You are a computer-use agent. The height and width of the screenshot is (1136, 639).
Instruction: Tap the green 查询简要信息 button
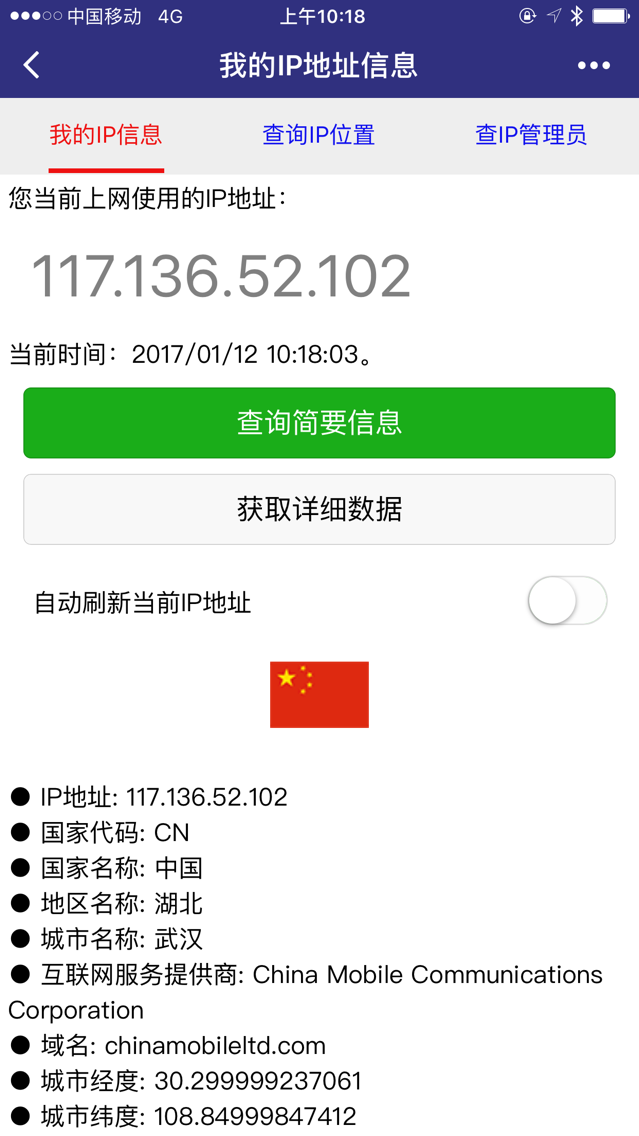pyautogui.click(x=320, y=423)
